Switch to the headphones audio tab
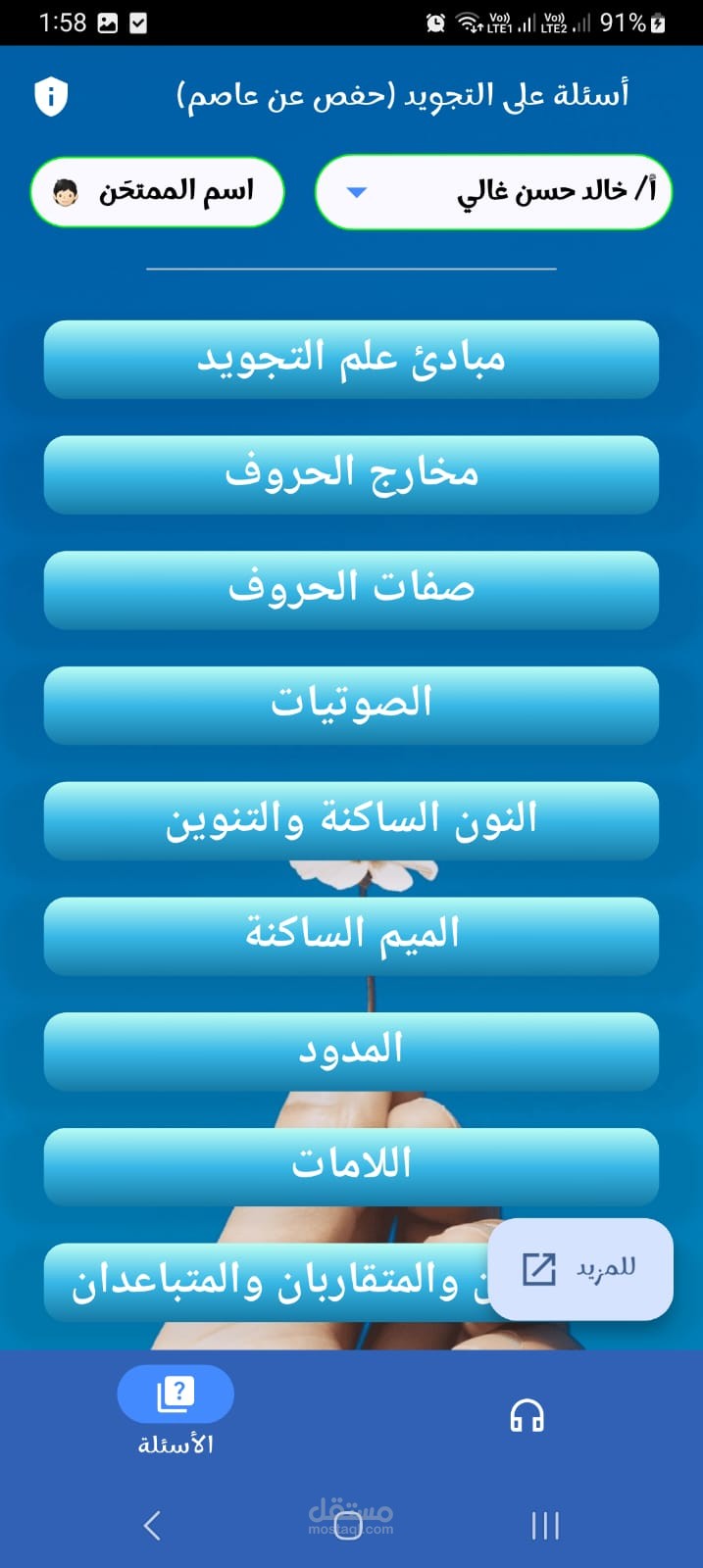 tap(527, 1416)
